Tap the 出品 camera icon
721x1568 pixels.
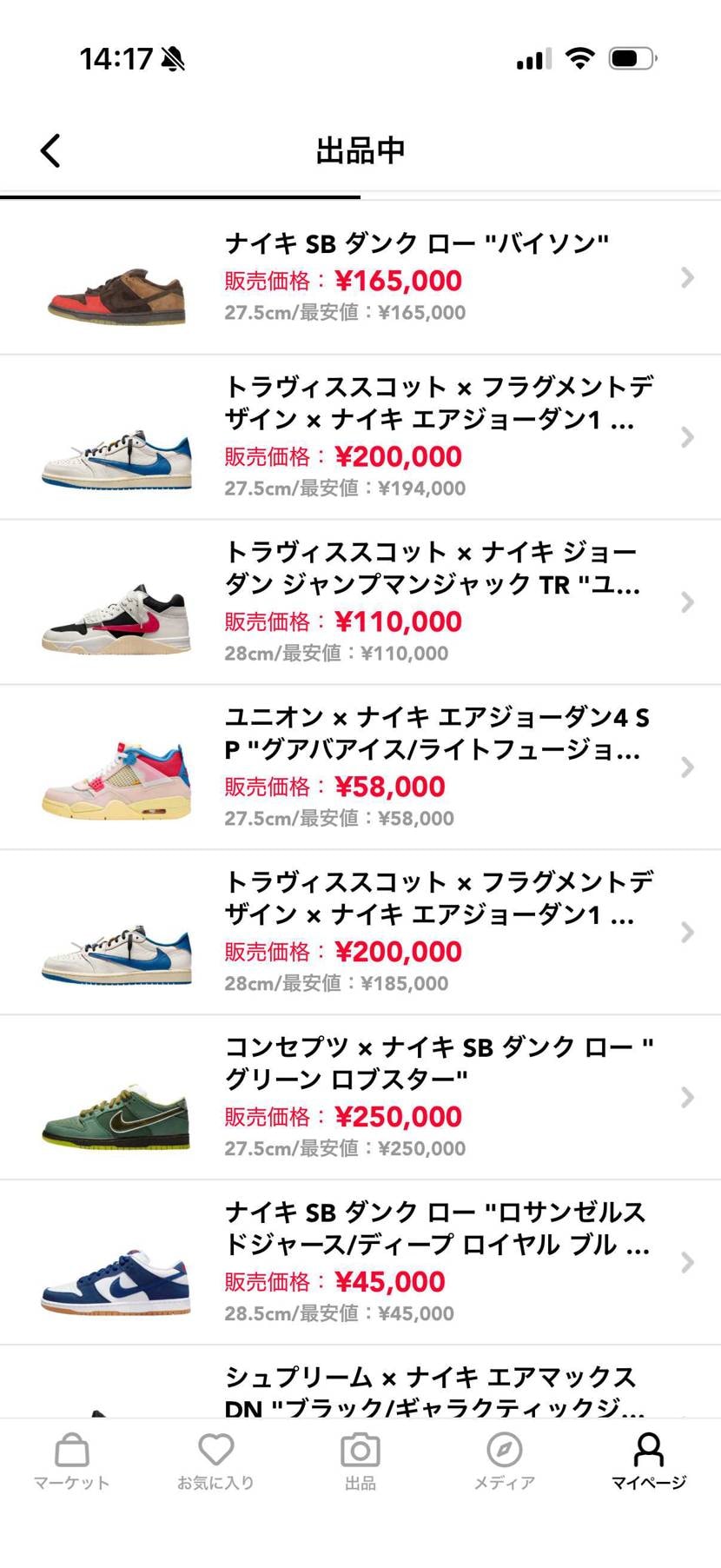click(x=360, y=1450)
